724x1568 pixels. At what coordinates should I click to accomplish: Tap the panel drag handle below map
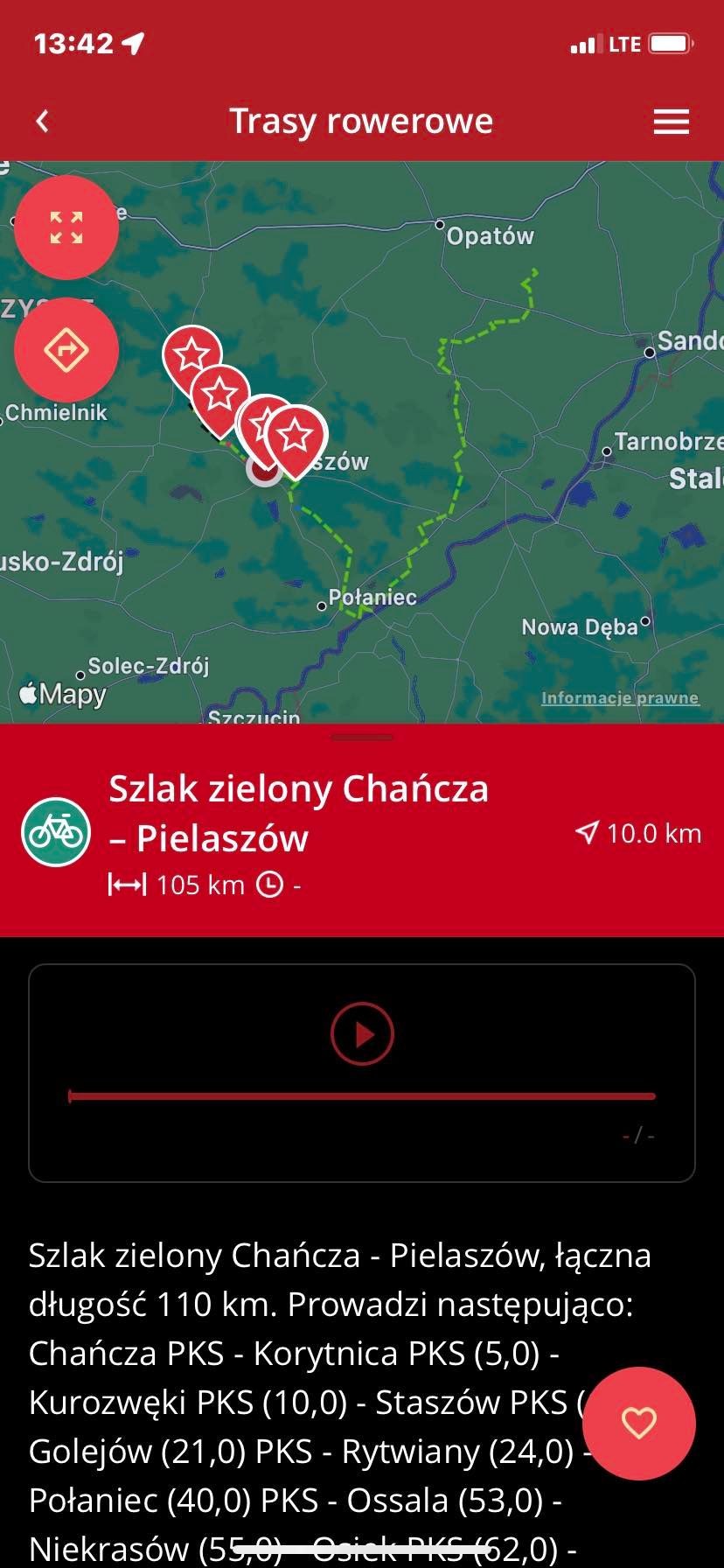coord(362,738)
